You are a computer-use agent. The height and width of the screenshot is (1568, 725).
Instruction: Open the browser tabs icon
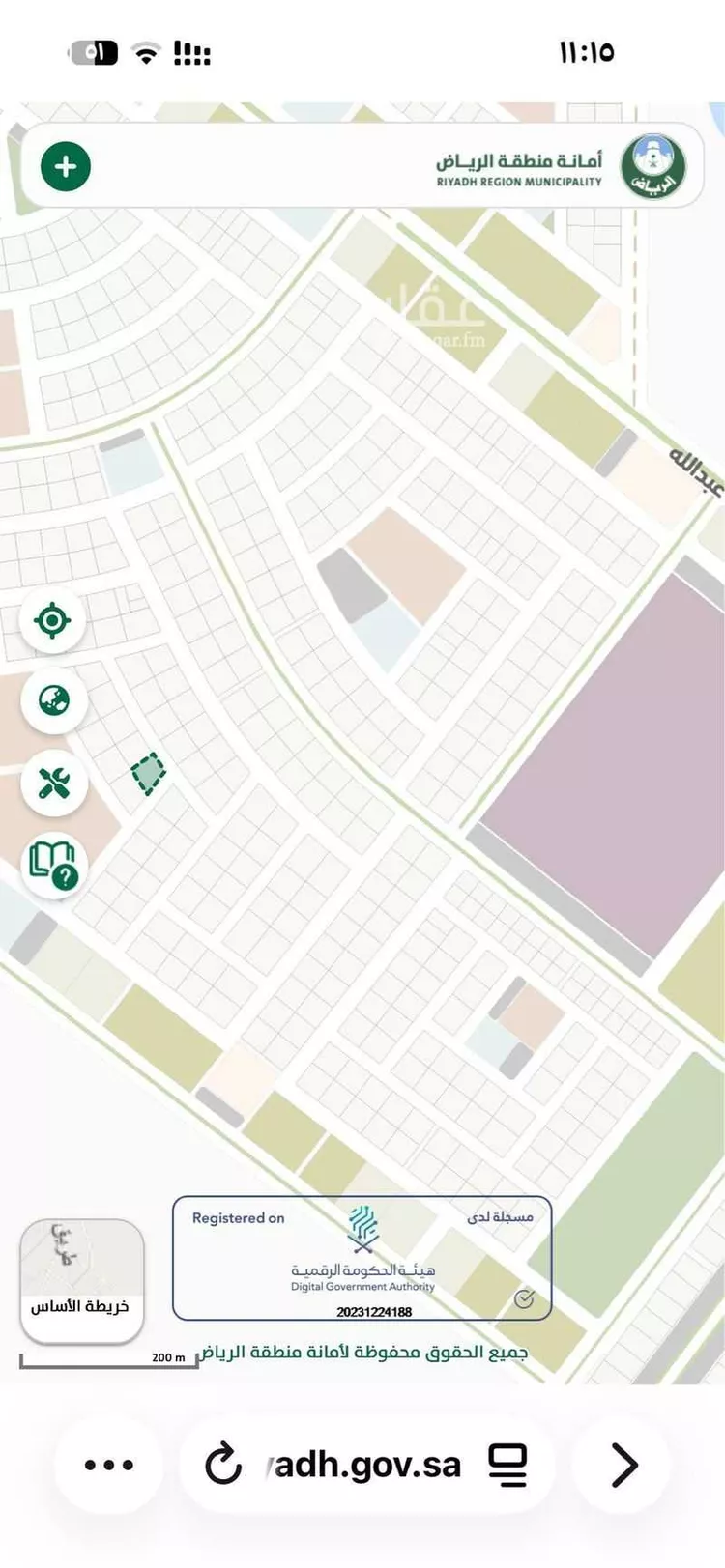pos(507,1465)
